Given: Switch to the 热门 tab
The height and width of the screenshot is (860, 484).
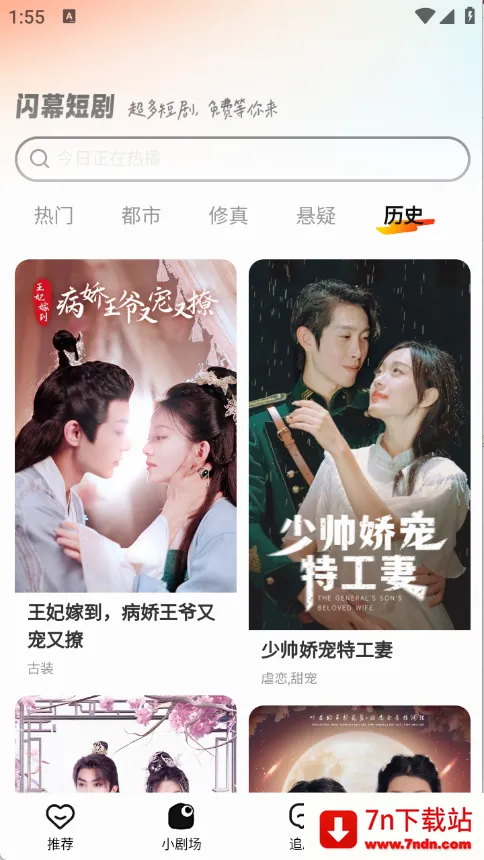Looking at the screenshot, I should (54, 216).
